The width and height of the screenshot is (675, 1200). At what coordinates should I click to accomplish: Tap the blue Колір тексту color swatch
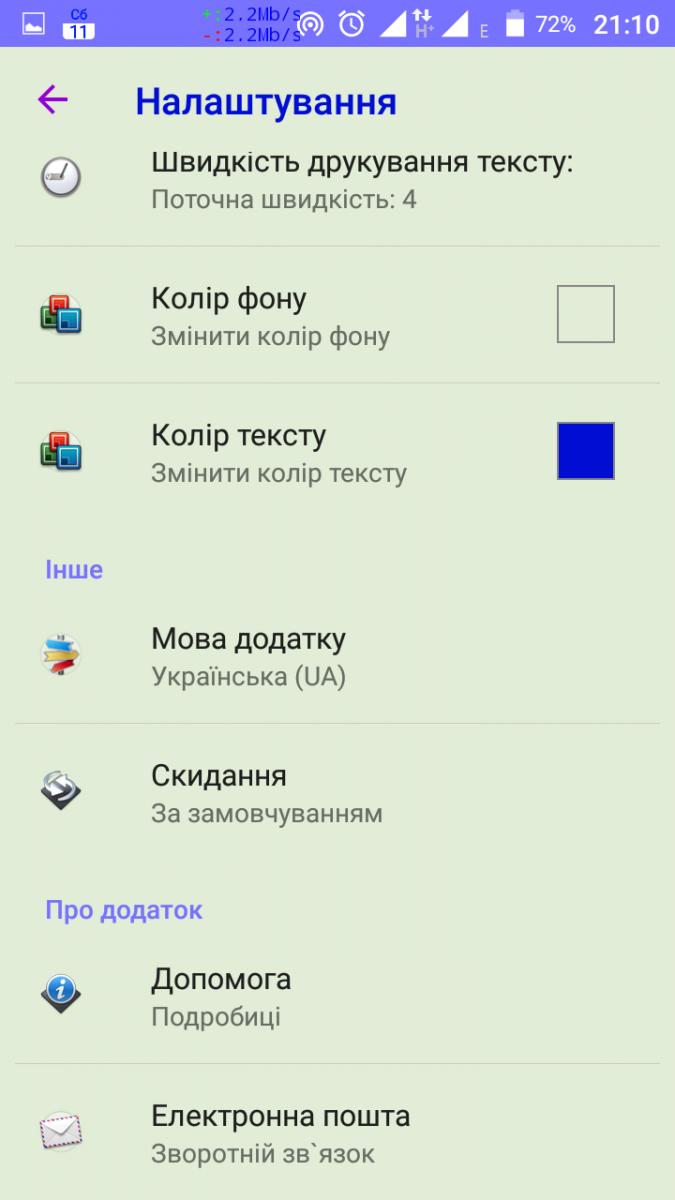(585, 451)
